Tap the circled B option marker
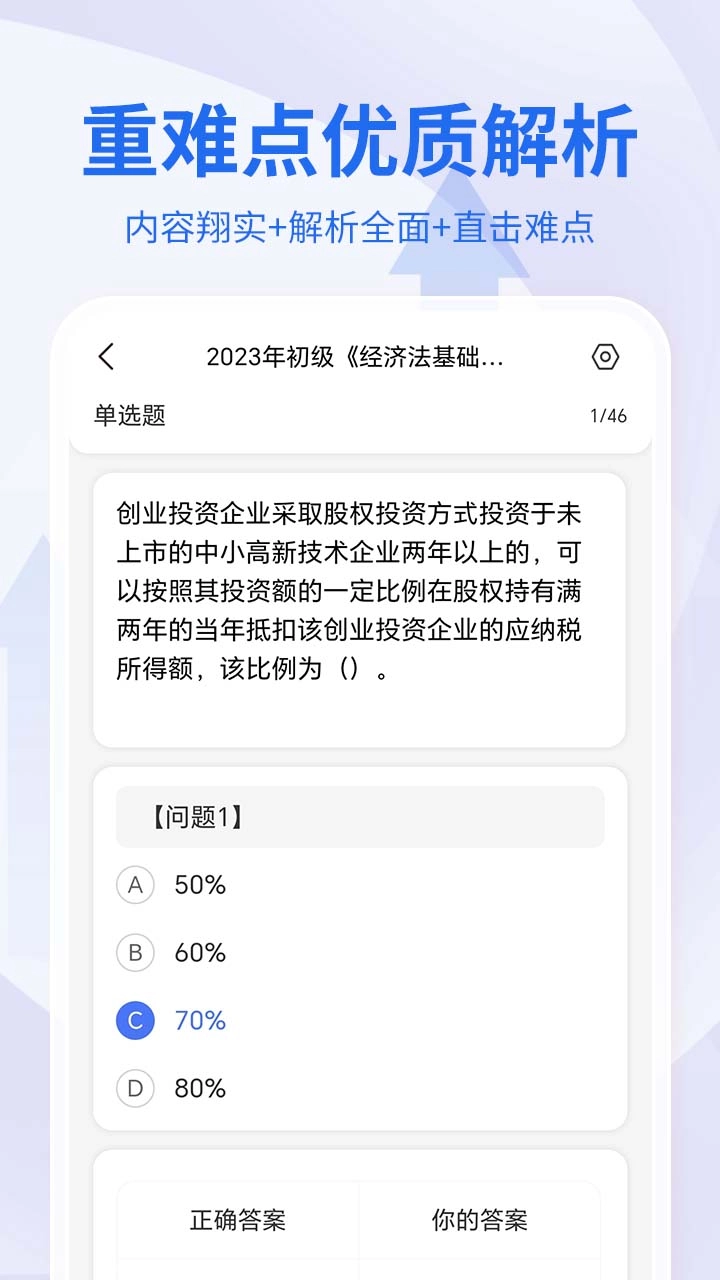Screen dimensions: 720x1280 [135, 953]
